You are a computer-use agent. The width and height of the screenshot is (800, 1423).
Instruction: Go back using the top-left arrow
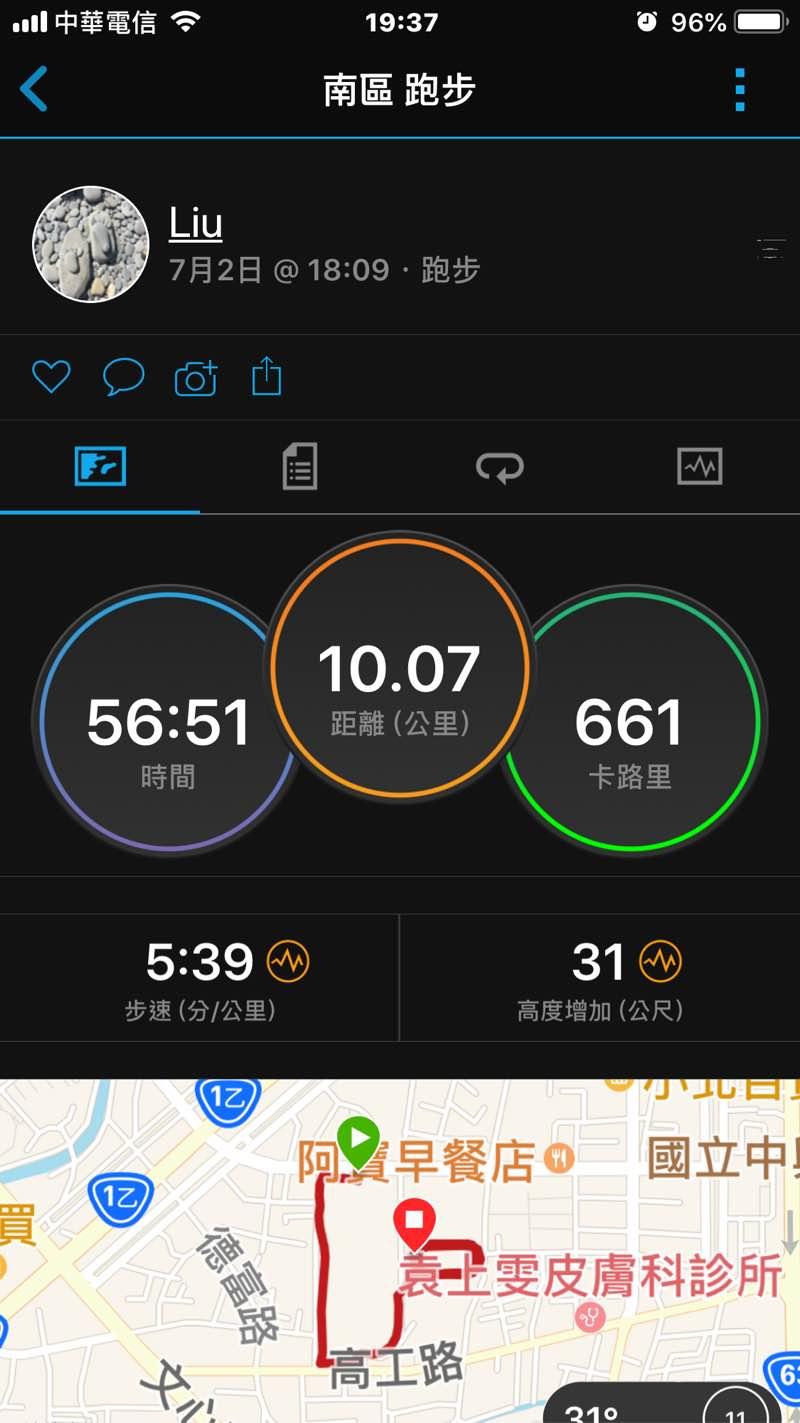(34, 89)
